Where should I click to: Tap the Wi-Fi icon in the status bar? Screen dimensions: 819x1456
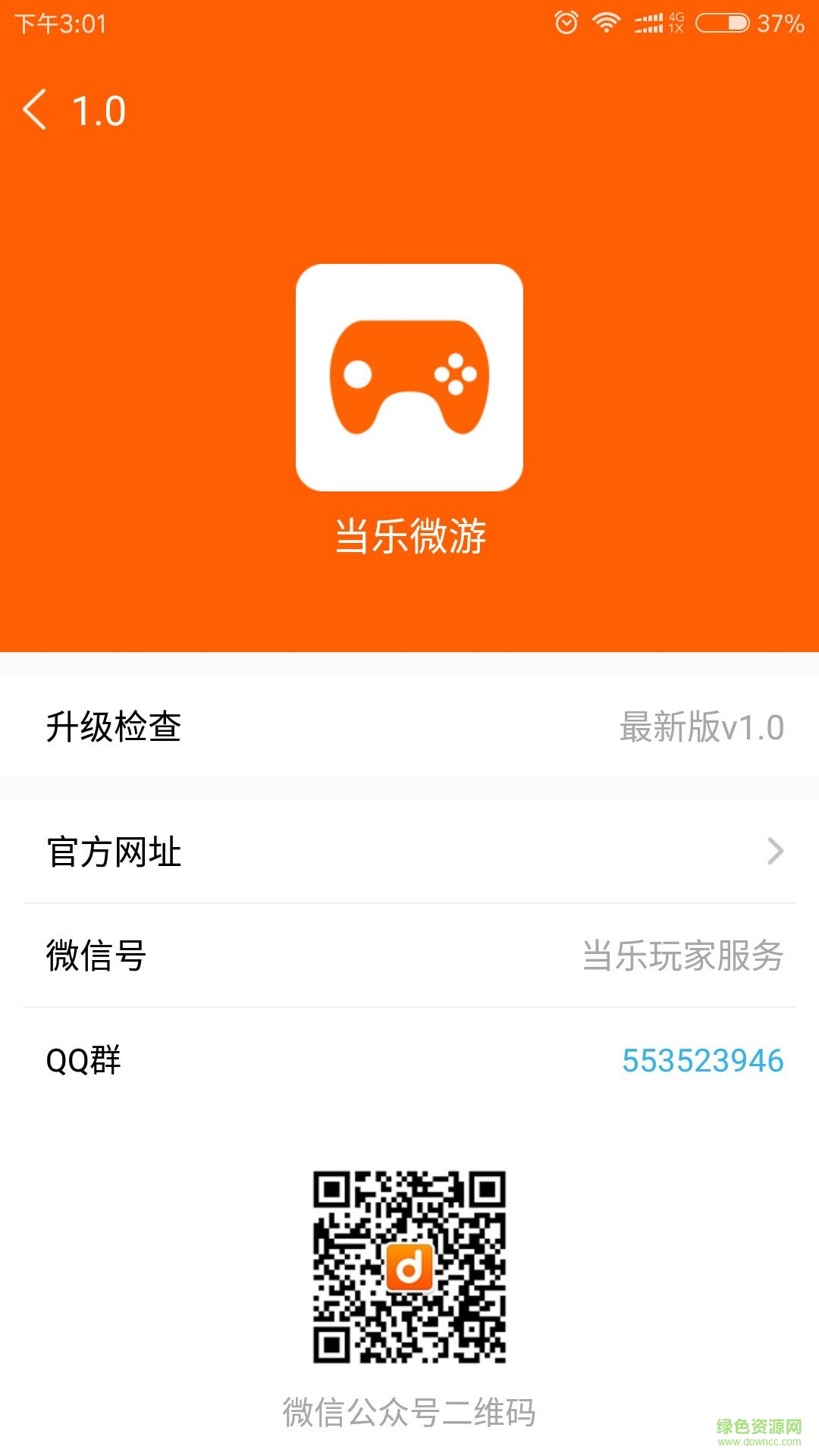606,20
